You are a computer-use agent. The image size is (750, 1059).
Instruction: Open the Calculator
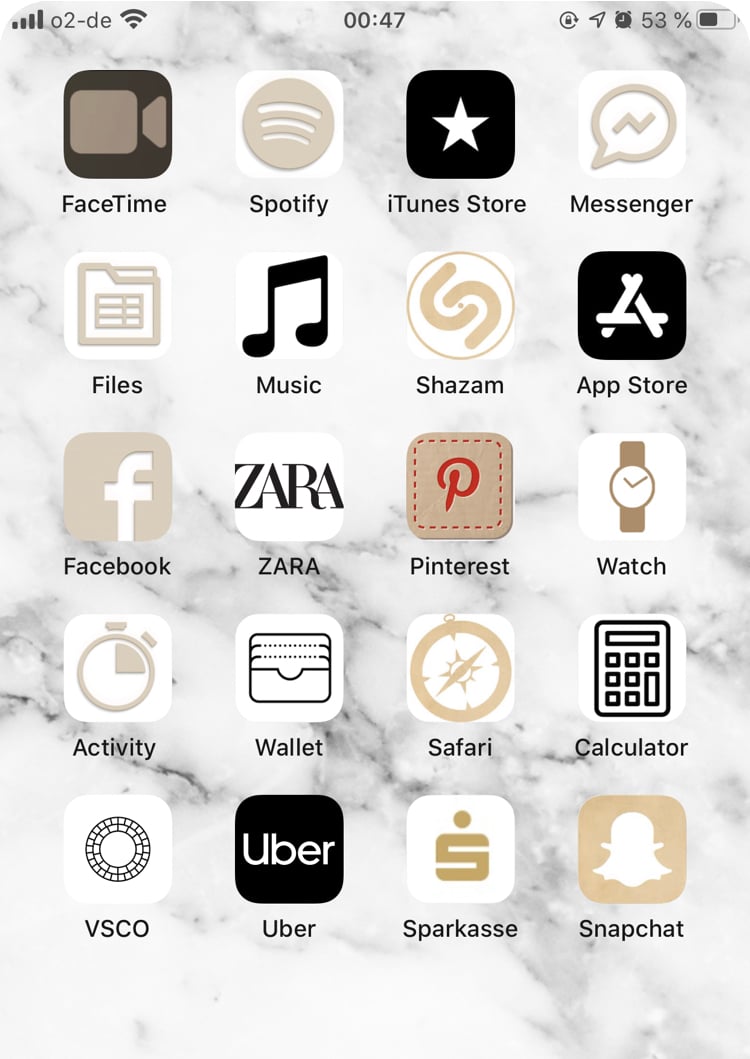pyautogui.click(x=632, y=668)
